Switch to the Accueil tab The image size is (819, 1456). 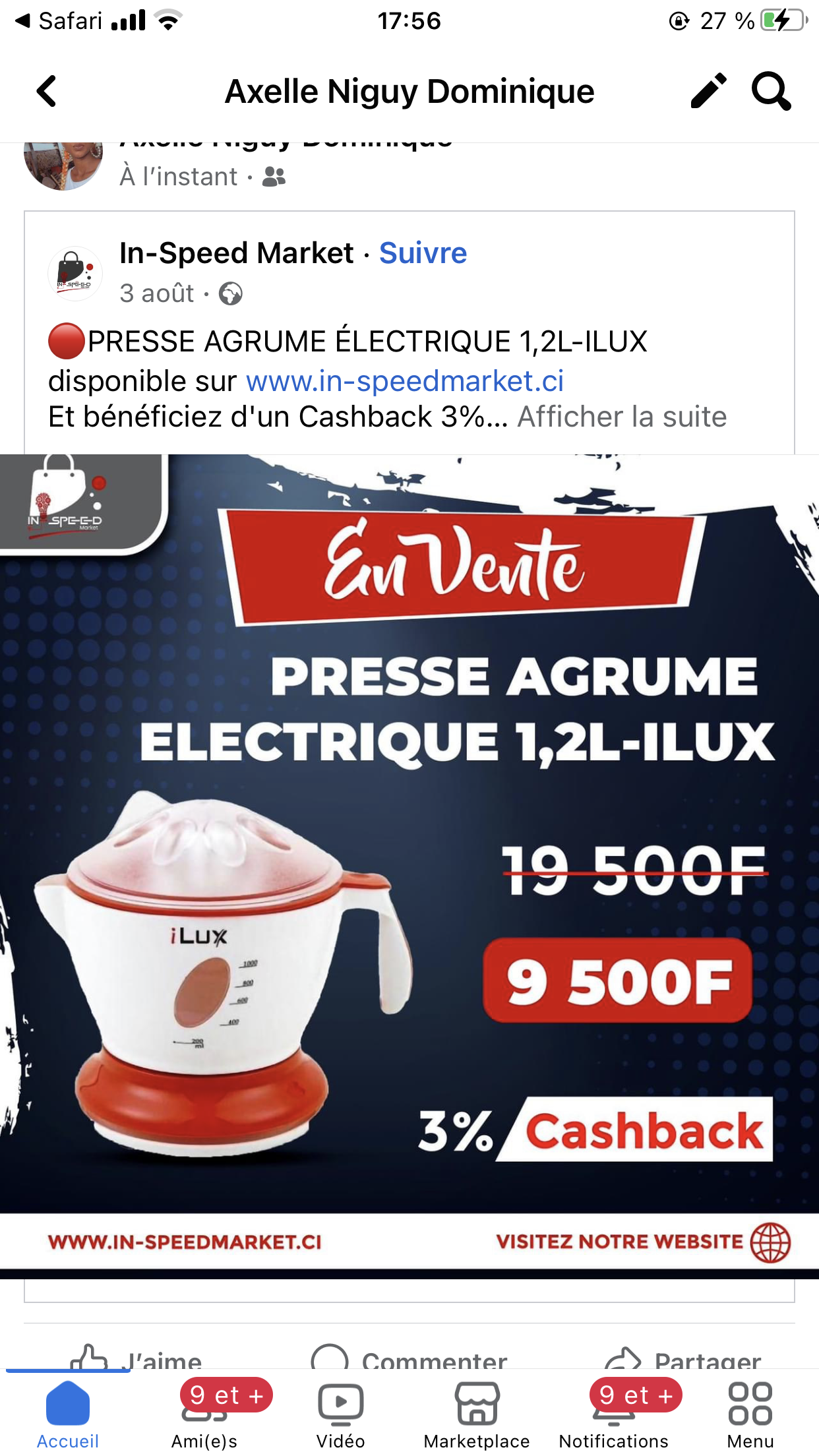click(x=68, y=1413)
